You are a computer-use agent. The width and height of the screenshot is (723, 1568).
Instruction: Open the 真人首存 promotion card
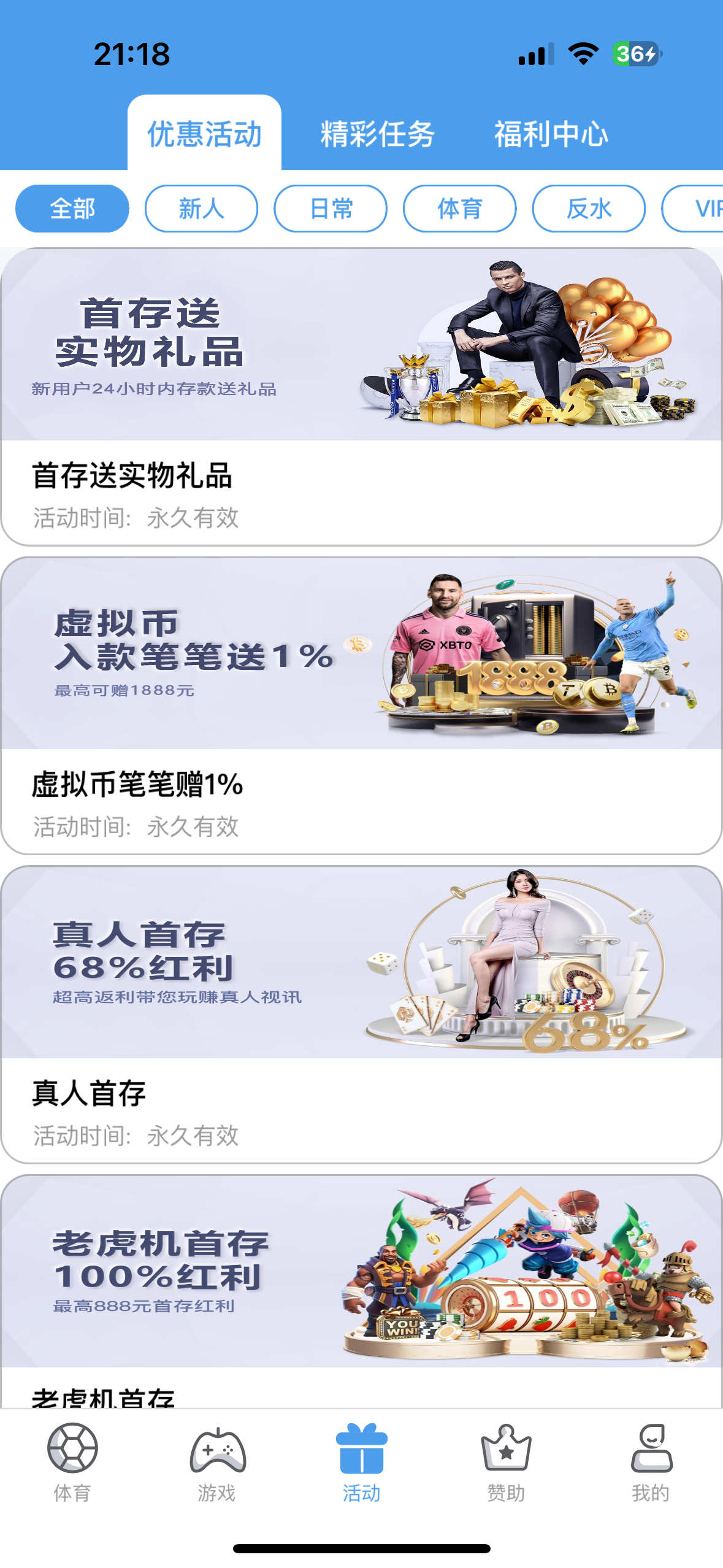point(361,1014)
